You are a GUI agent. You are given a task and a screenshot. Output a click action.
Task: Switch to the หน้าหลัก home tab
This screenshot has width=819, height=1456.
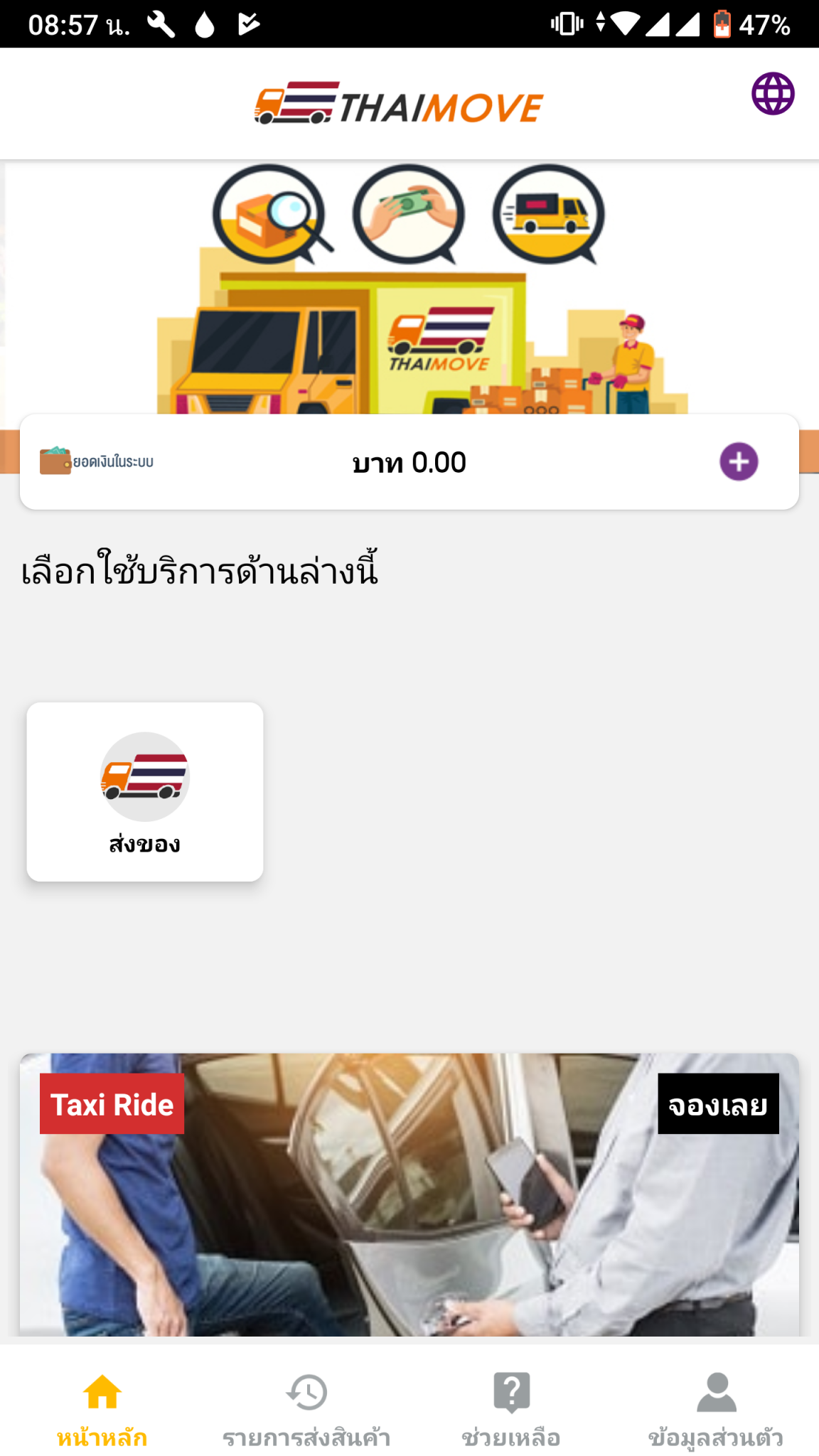click(102, 1410)
